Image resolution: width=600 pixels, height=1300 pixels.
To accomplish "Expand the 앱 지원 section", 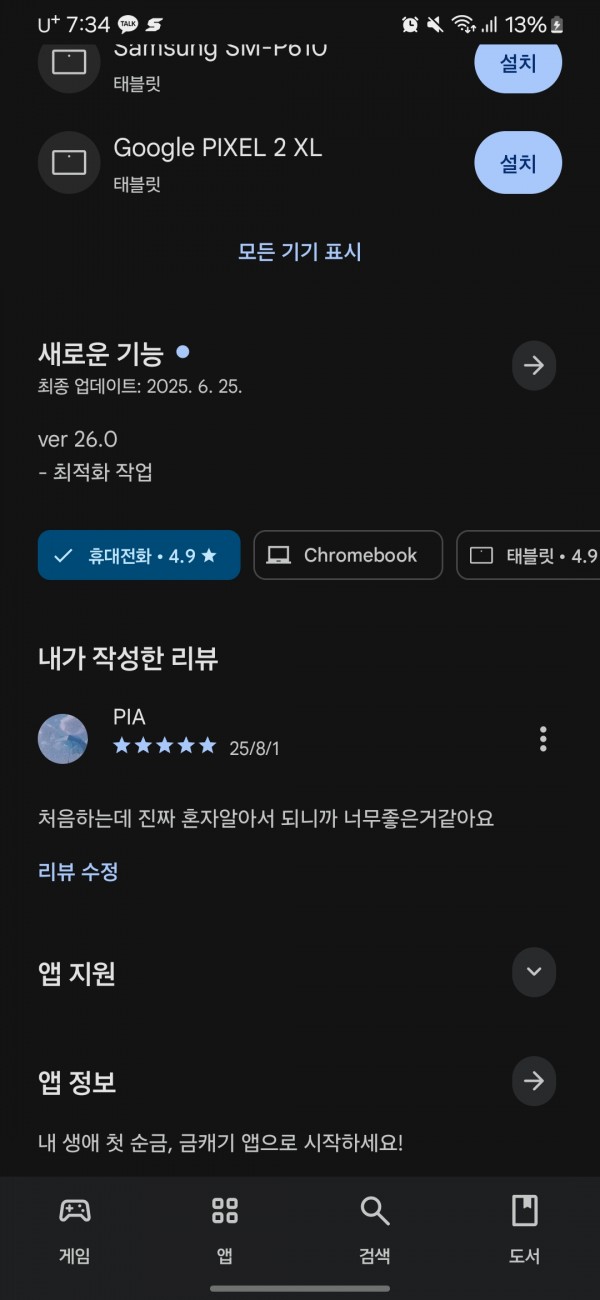I will click(x=534, y=972).
